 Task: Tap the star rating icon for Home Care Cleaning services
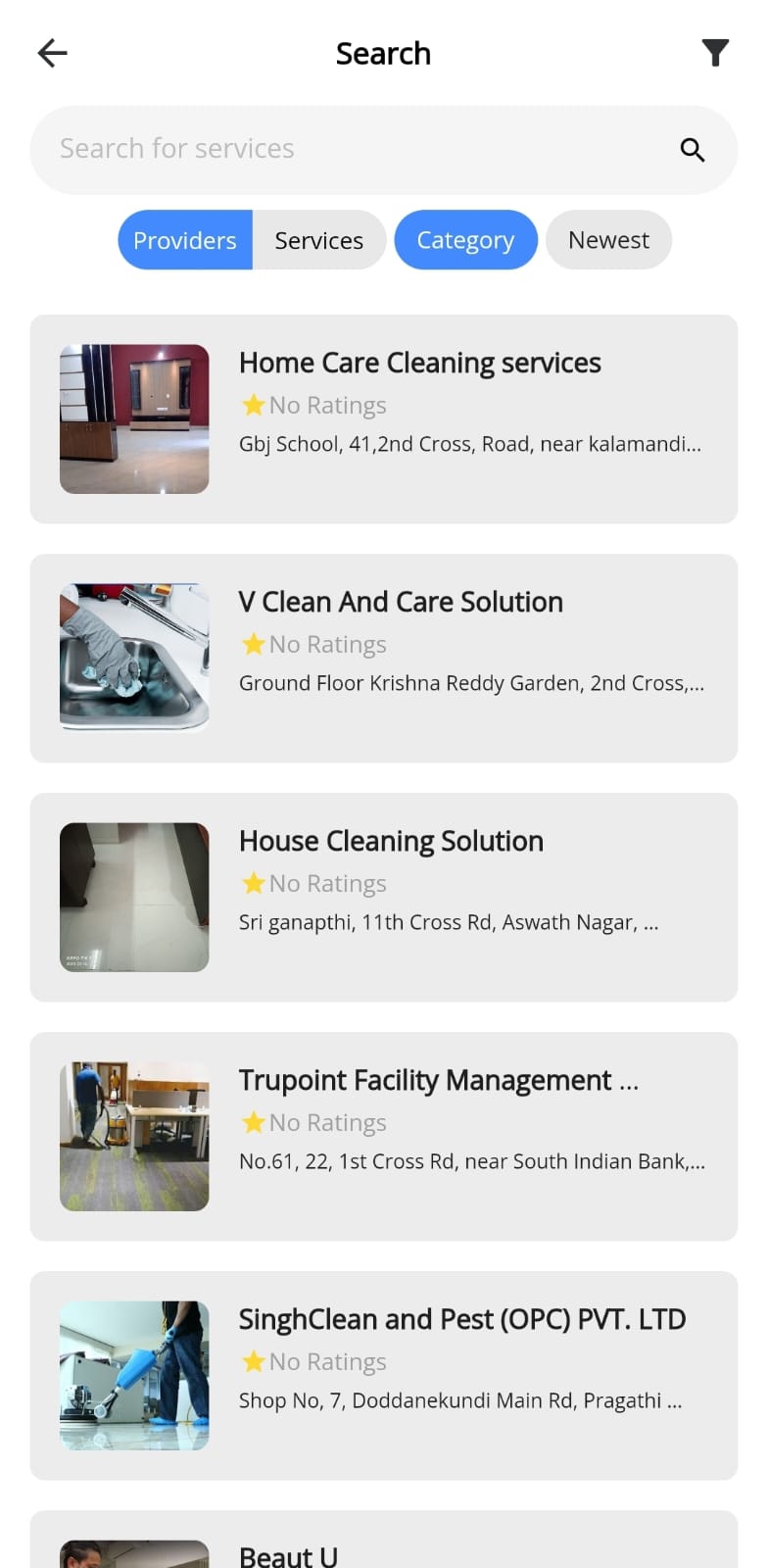253,404
